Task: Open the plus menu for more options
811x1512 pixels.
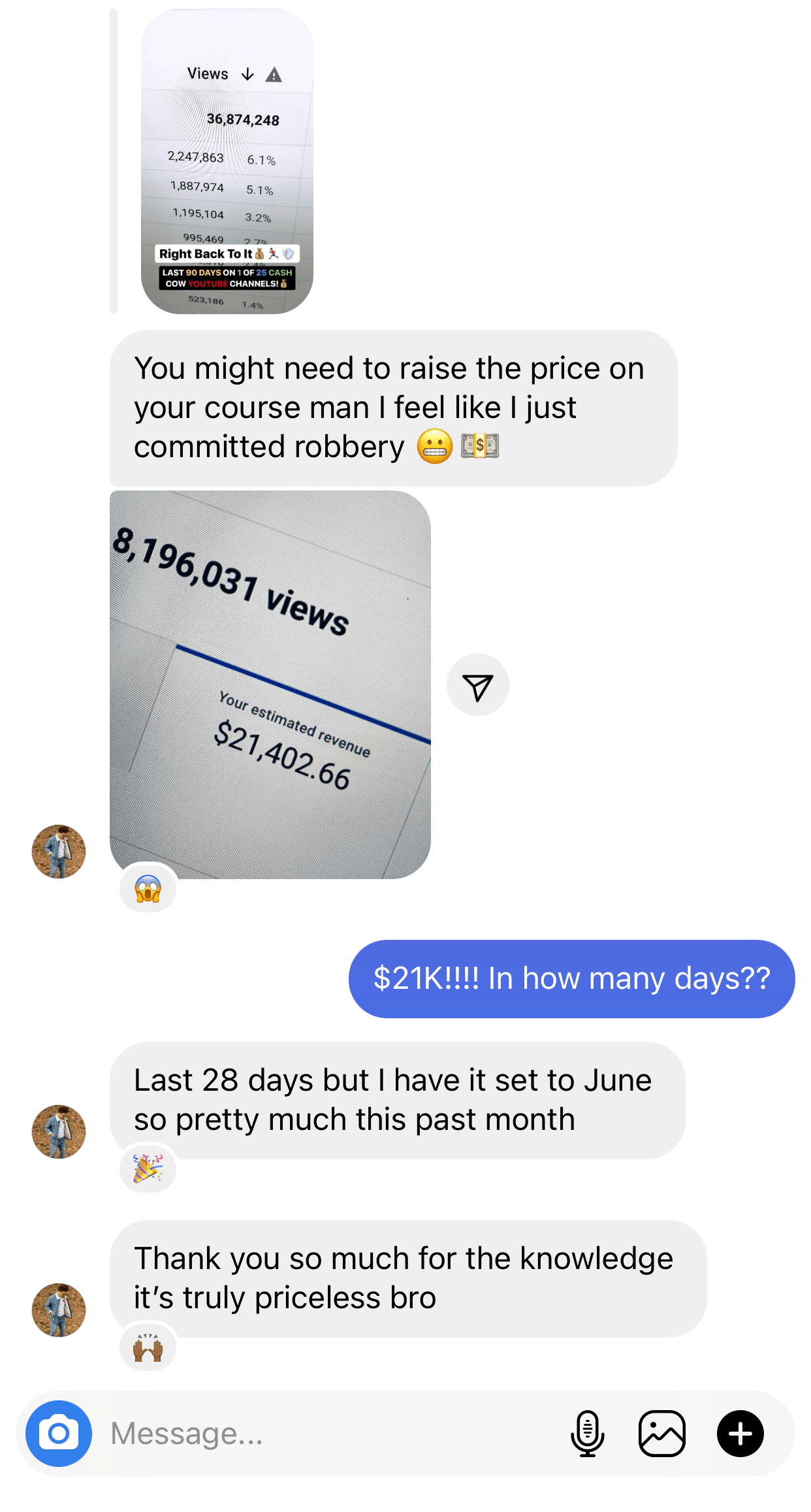Action: click(x=740, y=1434)
